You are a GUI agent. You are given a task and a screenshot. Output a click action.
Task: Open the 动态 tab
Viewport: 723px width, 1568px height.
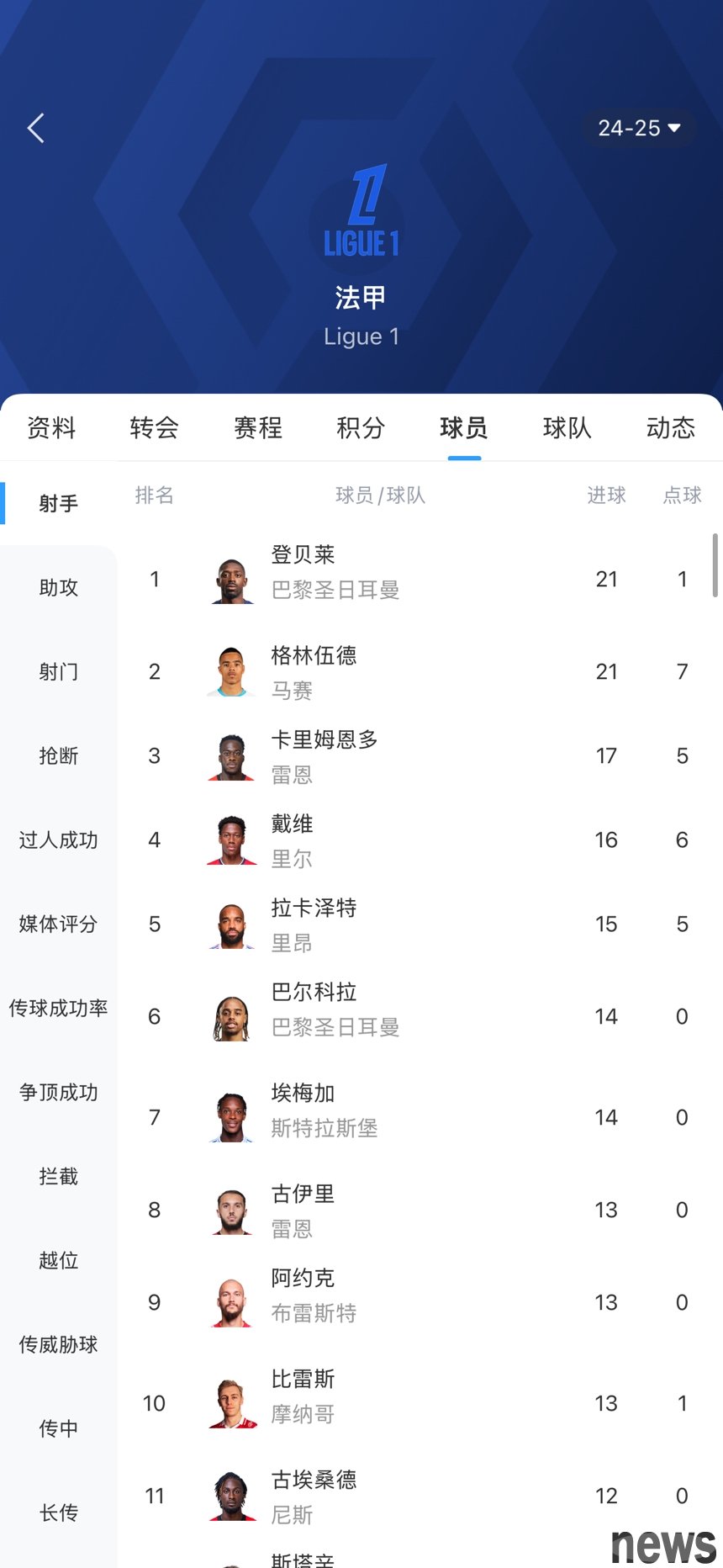click(x=670, y=428)
